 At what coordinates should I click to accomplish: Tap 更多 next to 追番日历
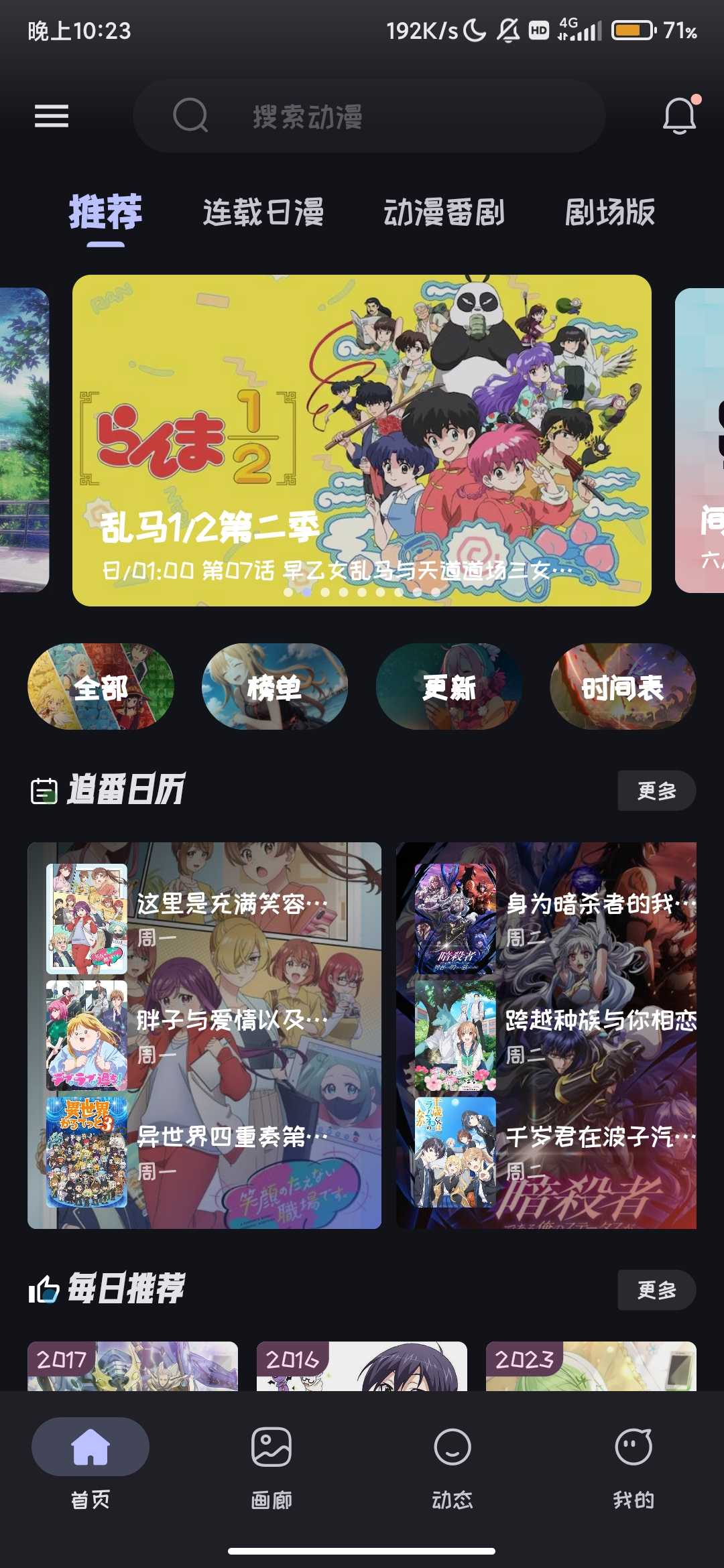(x=656, y=791)
